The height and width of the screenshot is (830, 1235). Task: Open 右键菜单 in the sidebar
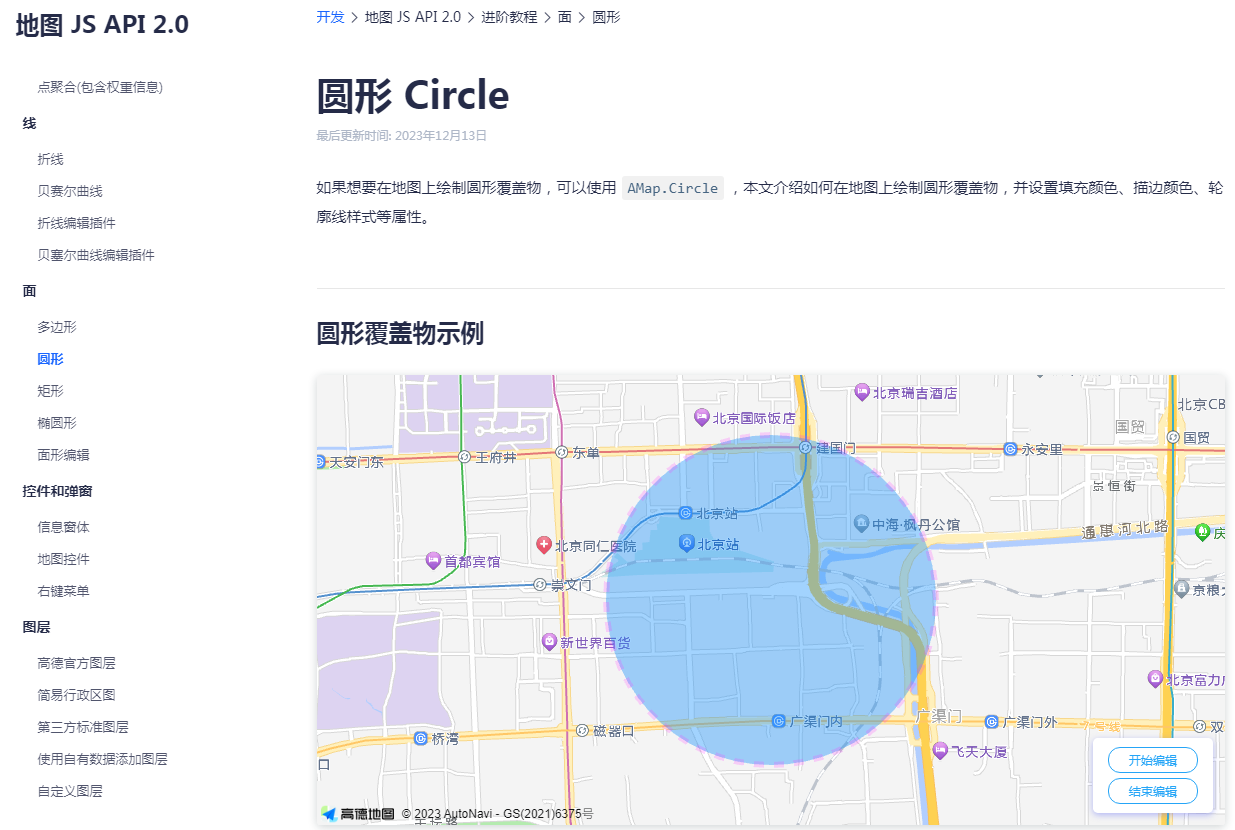[x=63, y=591]
